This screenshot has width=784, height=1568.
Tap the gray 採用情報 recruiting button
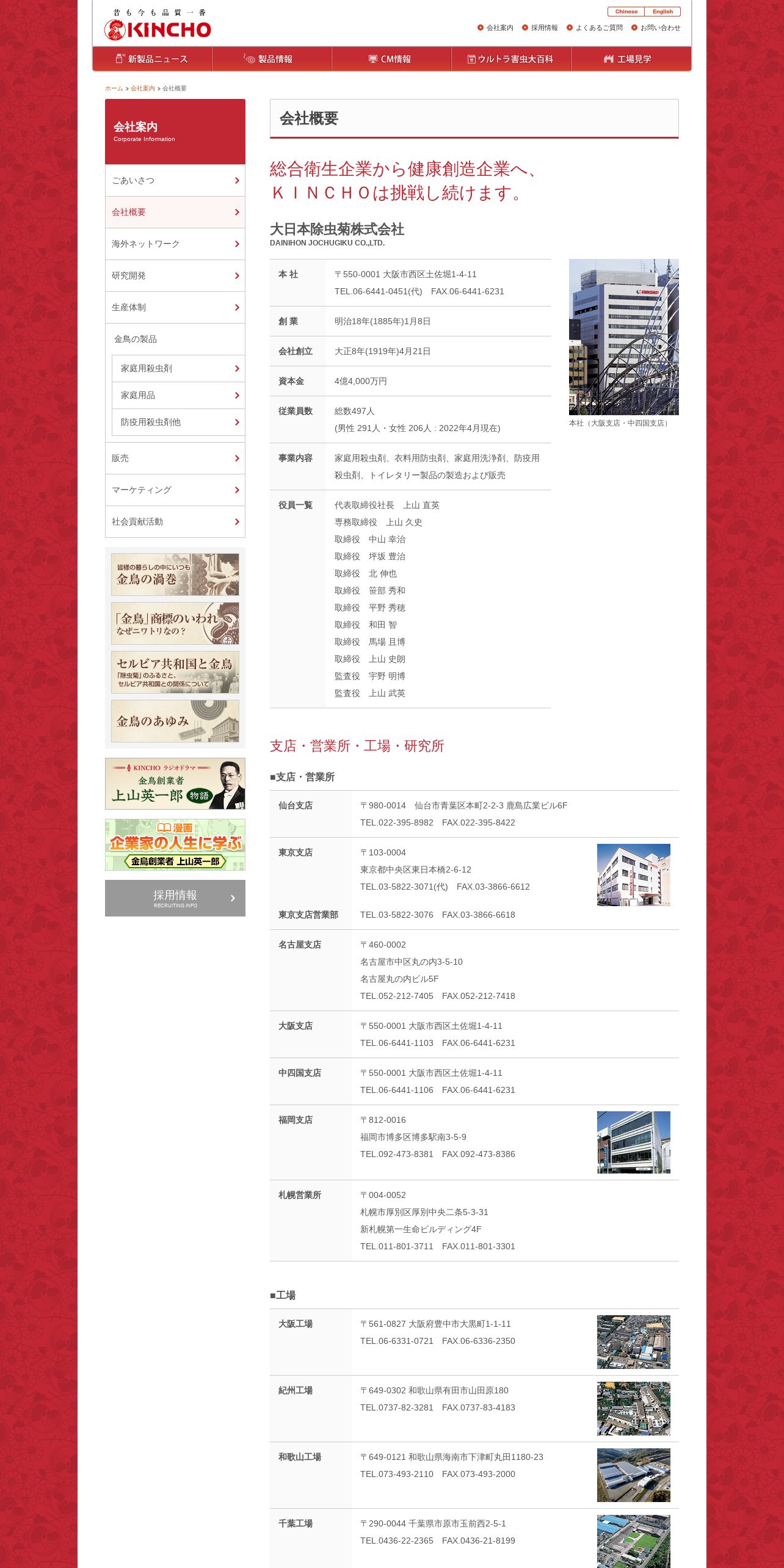click(x=175, y=898)
